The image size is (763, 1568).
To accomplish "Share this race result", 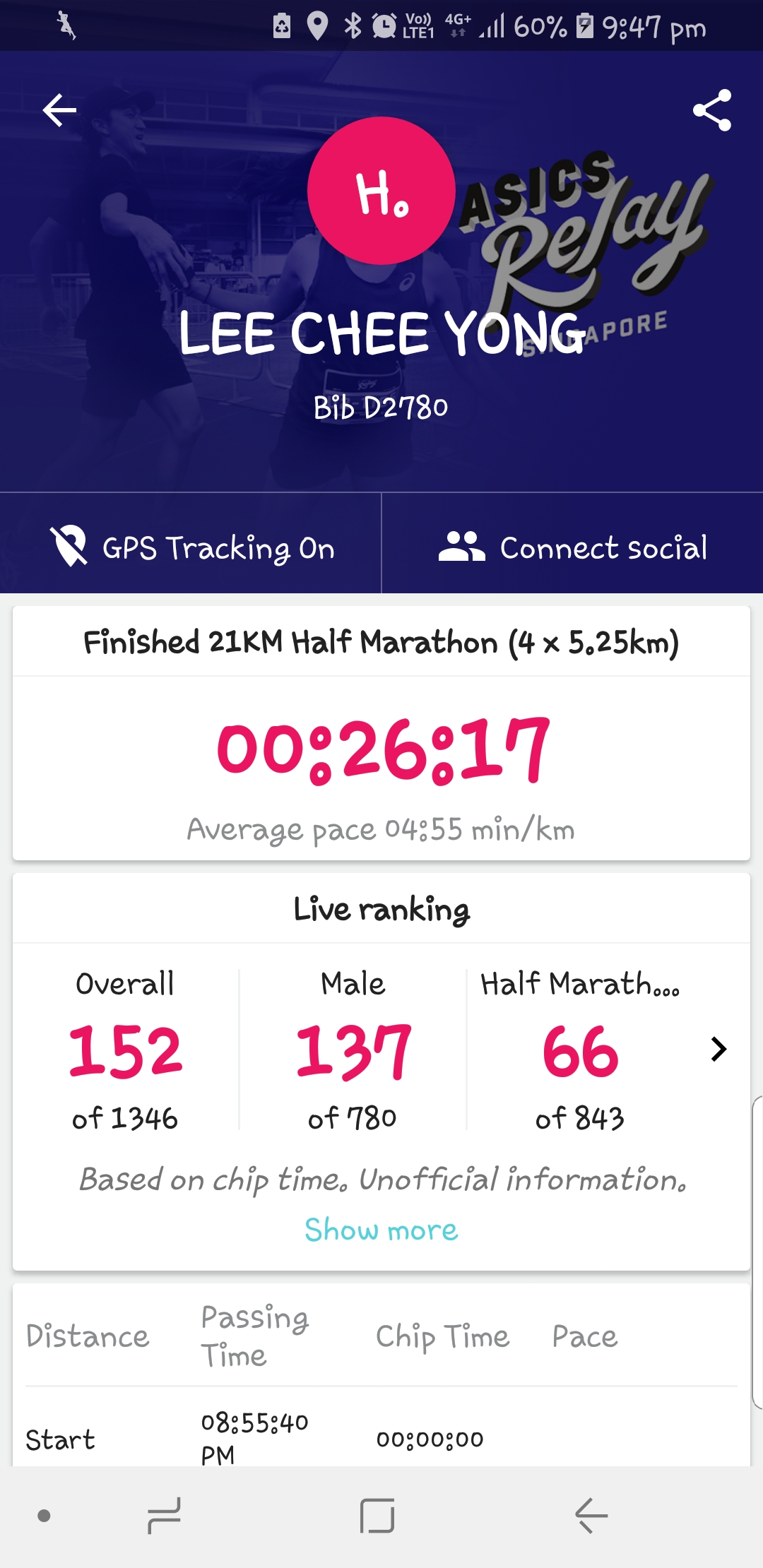I will point(711,110).
